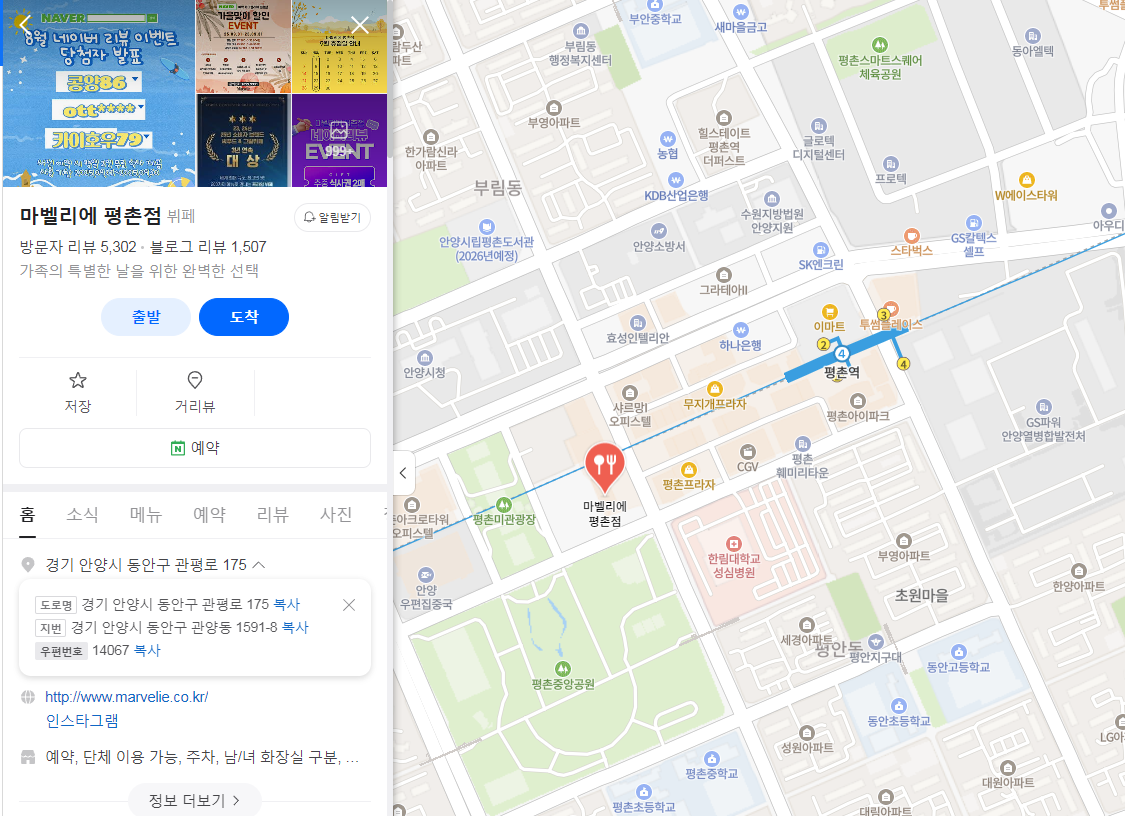Image resolution: width=1125 pixels, height=816 pixels.
Task: Copy the 우편번호 postal code
Action: click(x=147, y=651)
